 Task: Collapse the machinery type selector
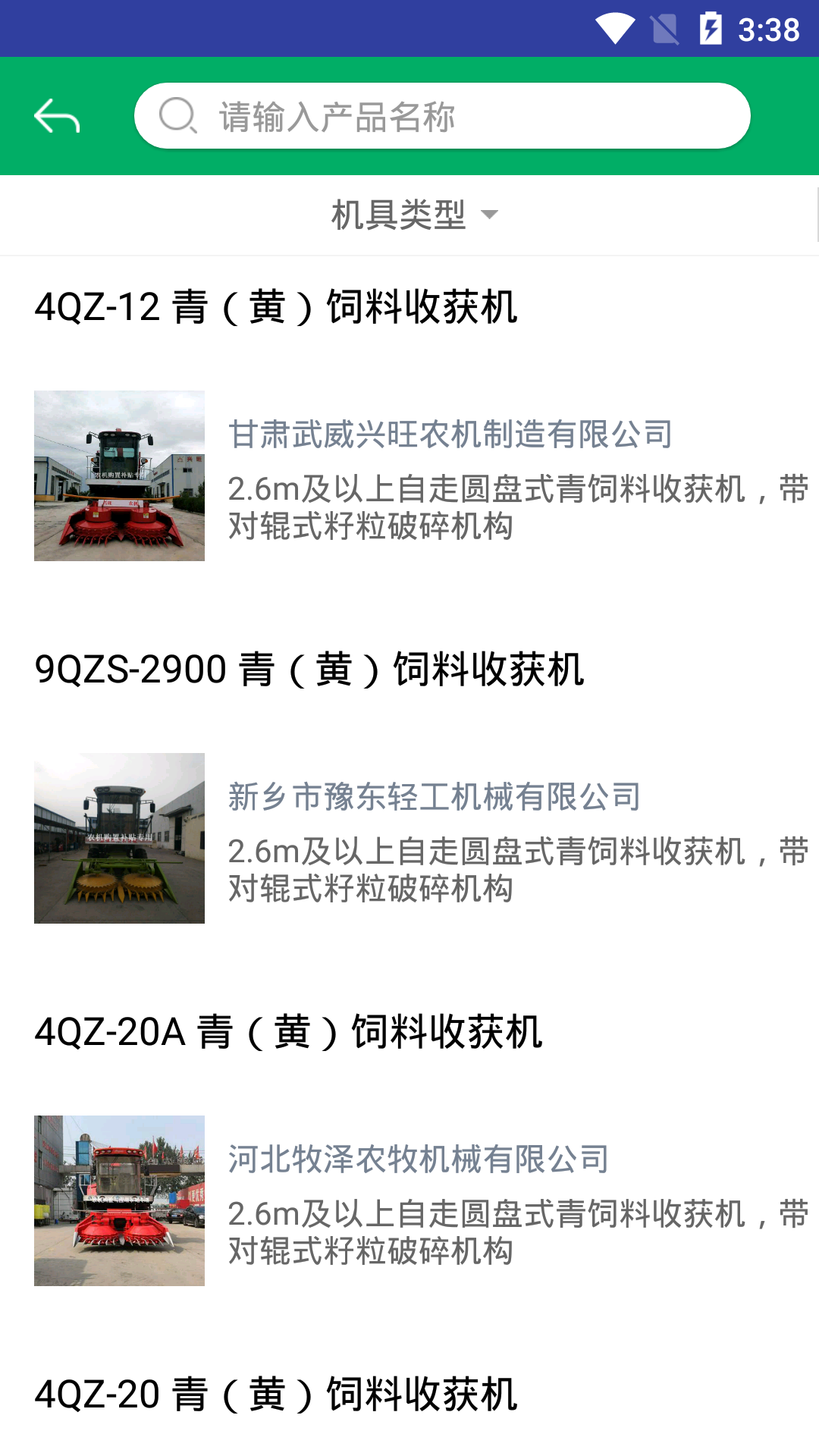click(x=409, y=215)
